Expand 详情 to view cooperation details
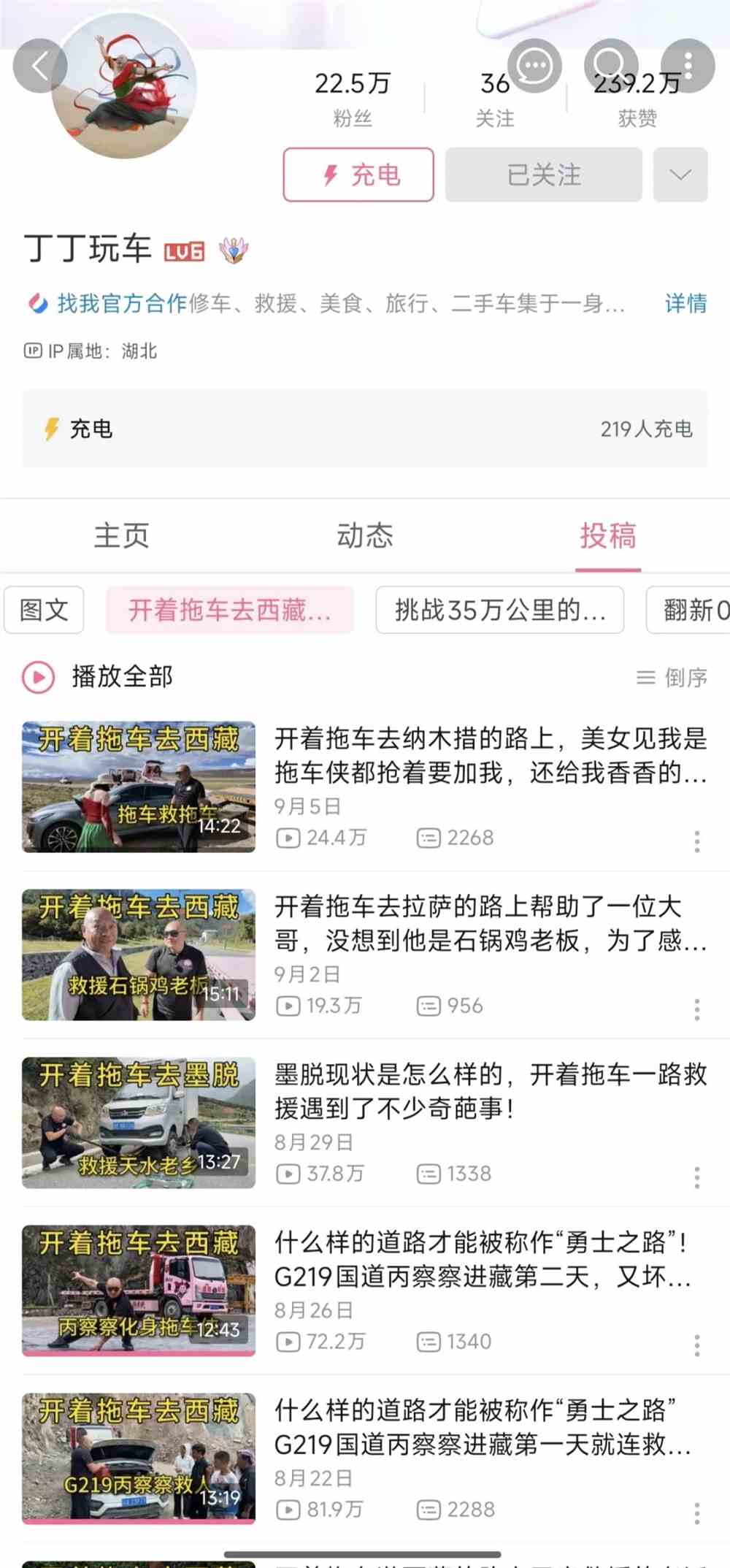This screenshot has height=1568, width=730. click(x=684, y=304)
